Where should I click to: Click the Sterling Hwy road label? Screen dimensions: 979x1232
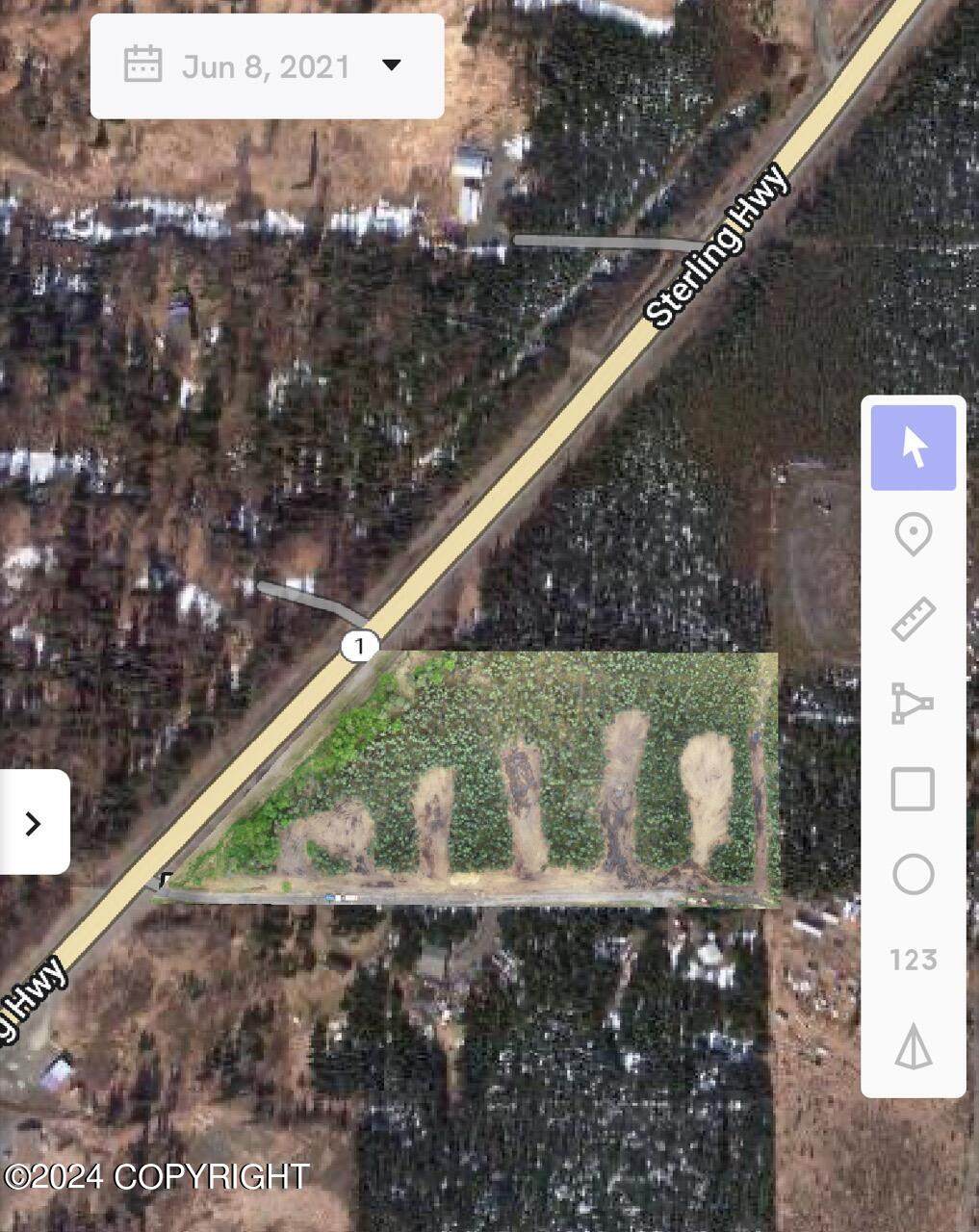click(x=720, y=247)
